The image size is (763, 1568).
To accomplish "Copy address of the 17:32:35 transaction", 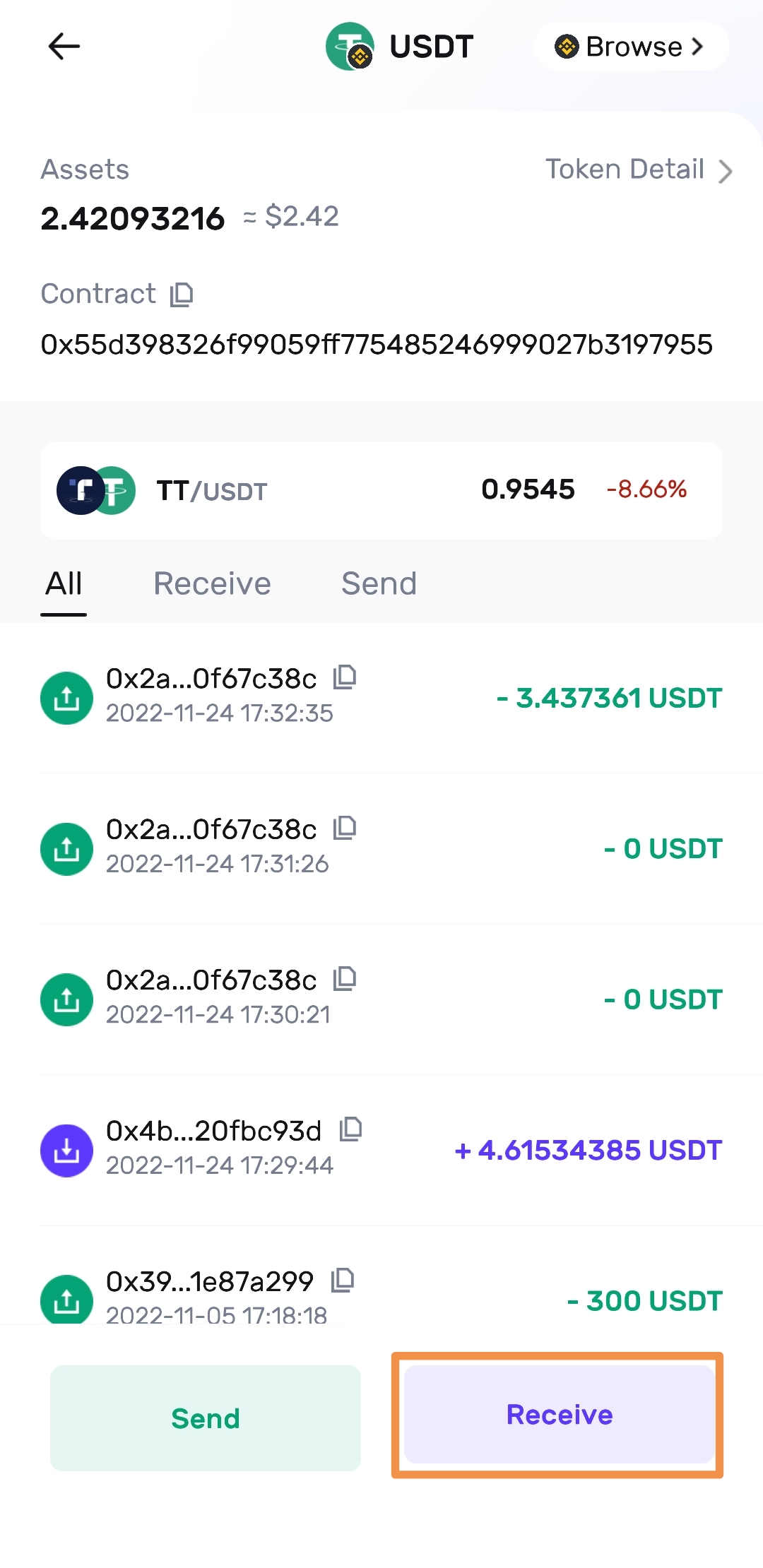I will click(345, 677).
